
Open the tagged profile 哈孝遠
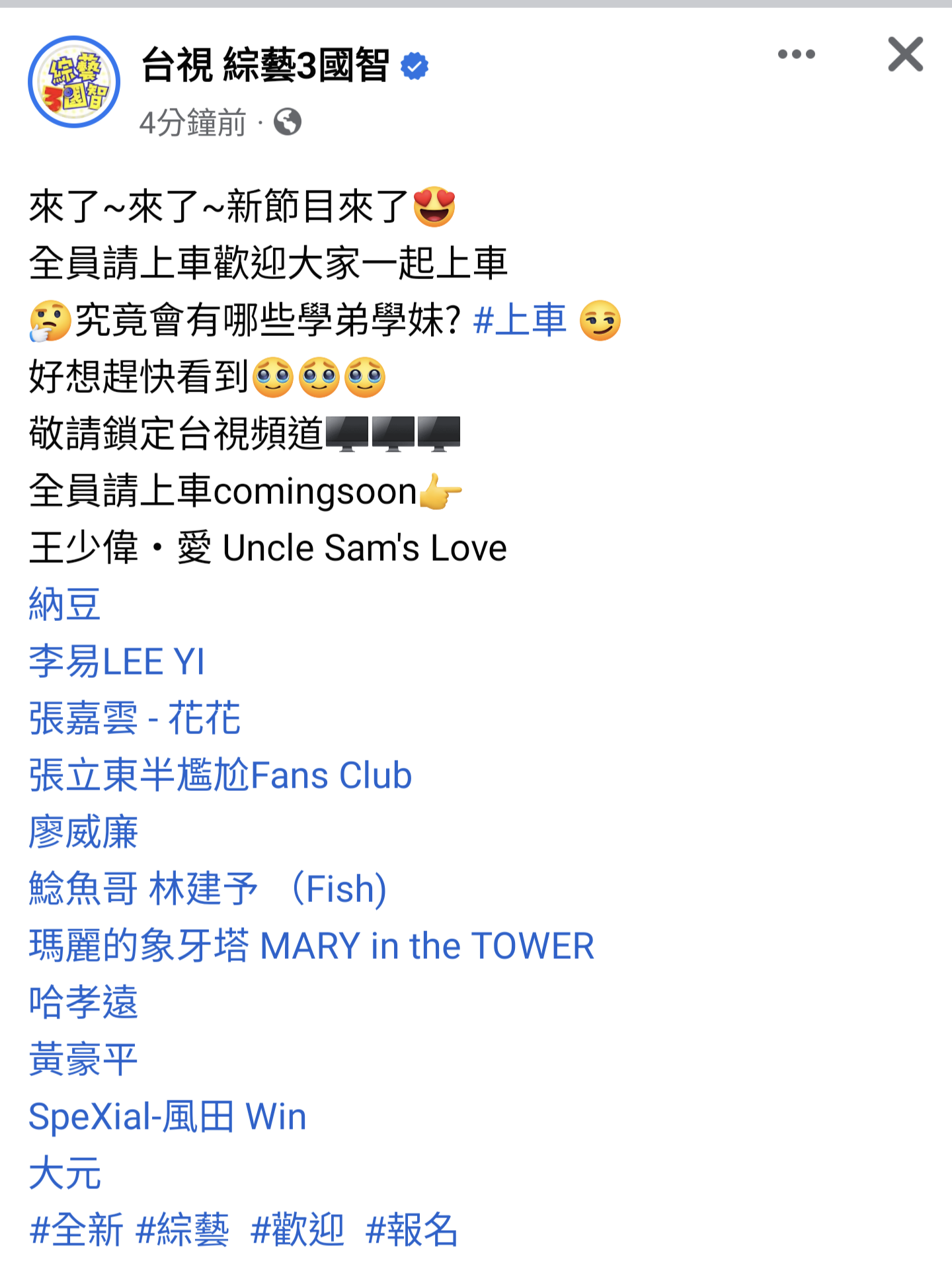(x=83, y=1003)
